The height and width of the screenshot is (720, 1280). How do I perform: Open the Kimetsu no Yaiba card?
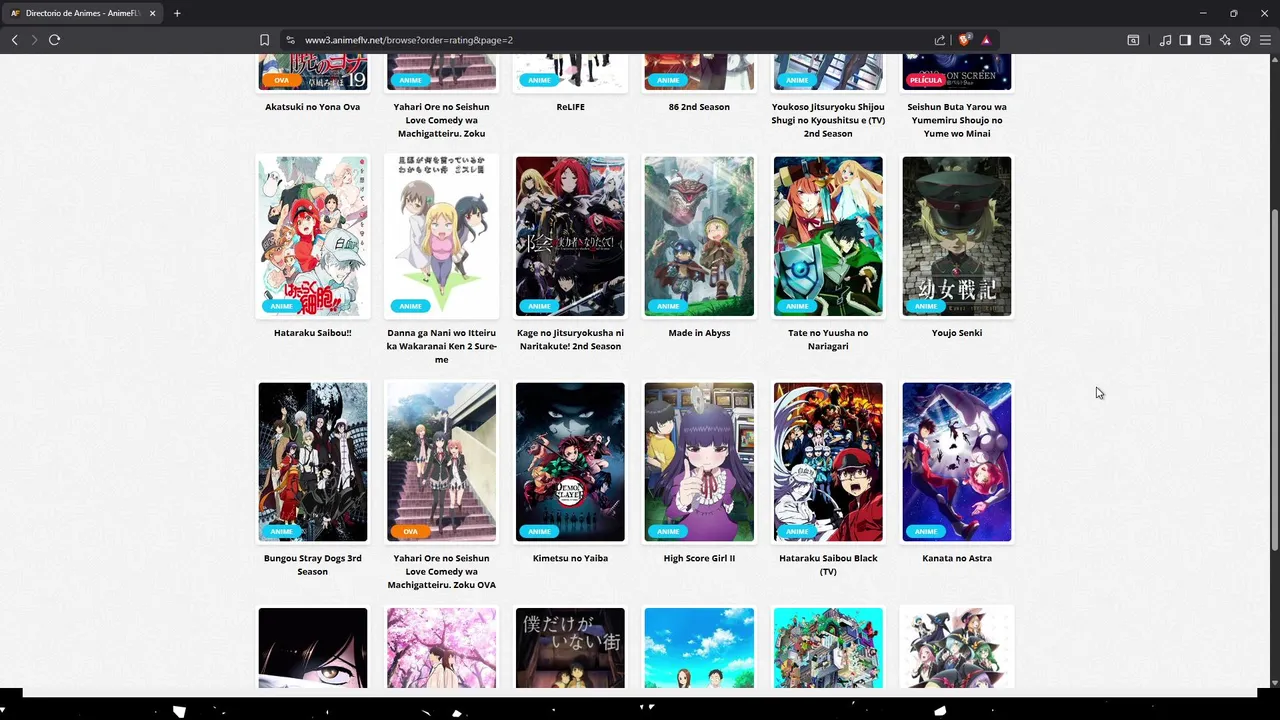pos(570,462)
